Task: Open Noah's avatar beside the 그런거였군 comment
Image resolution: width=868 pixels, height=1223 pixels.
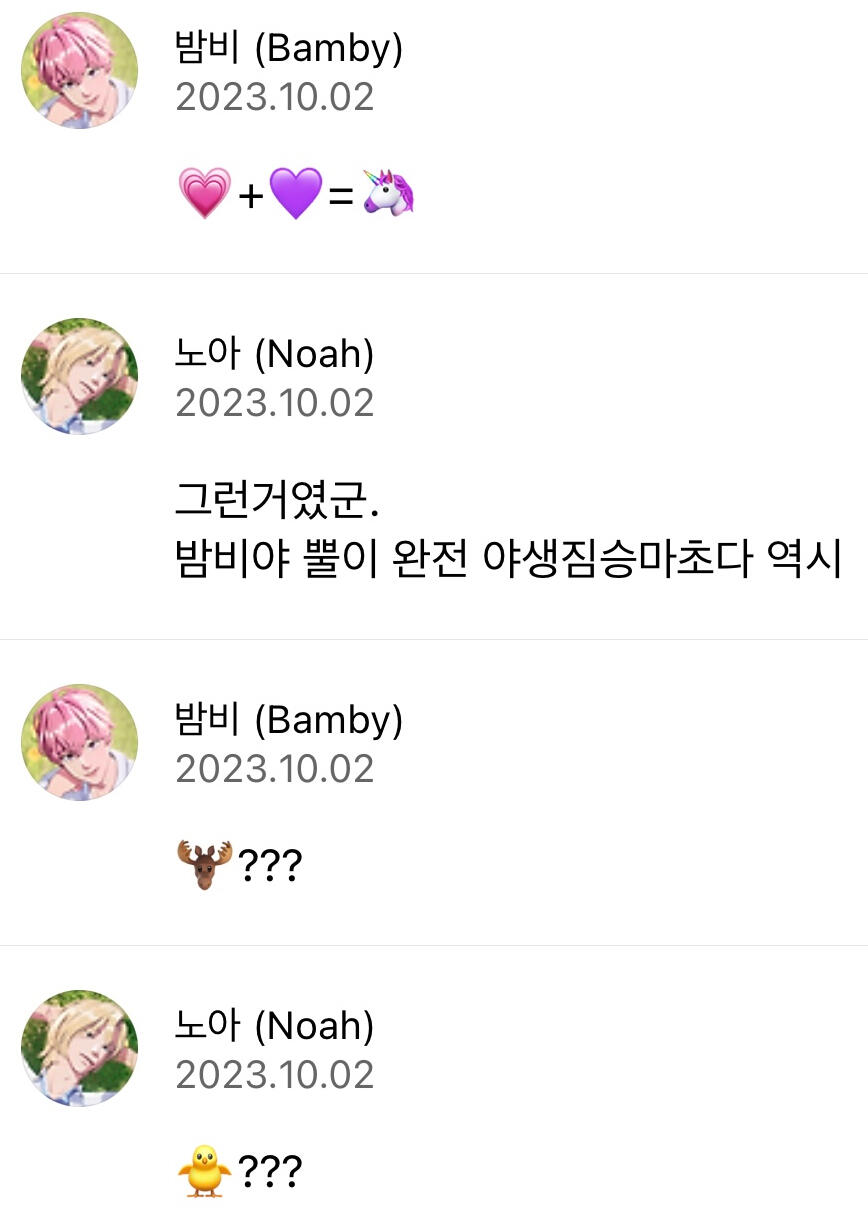Action: [x=79, y=376]
